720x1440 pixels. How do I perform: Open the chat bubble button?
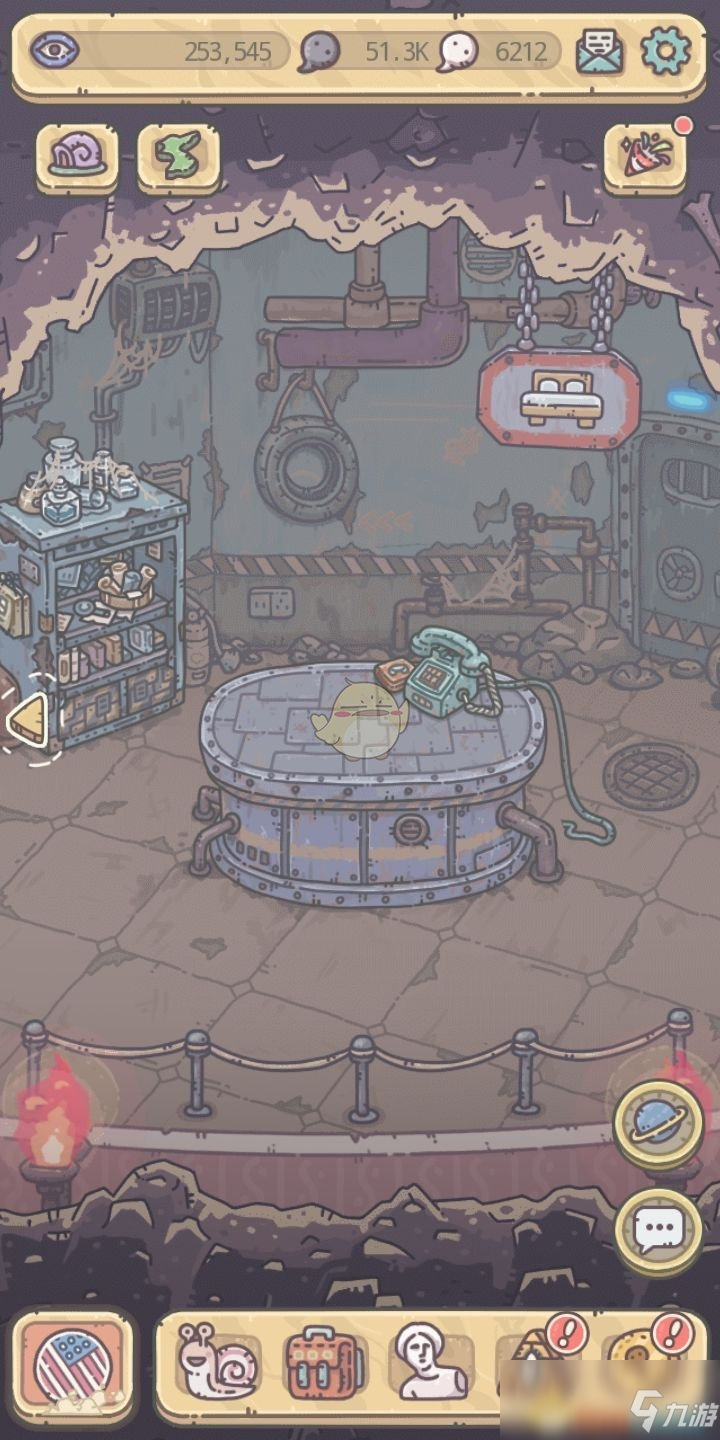pyautogui.click(x=657, y=1226)
